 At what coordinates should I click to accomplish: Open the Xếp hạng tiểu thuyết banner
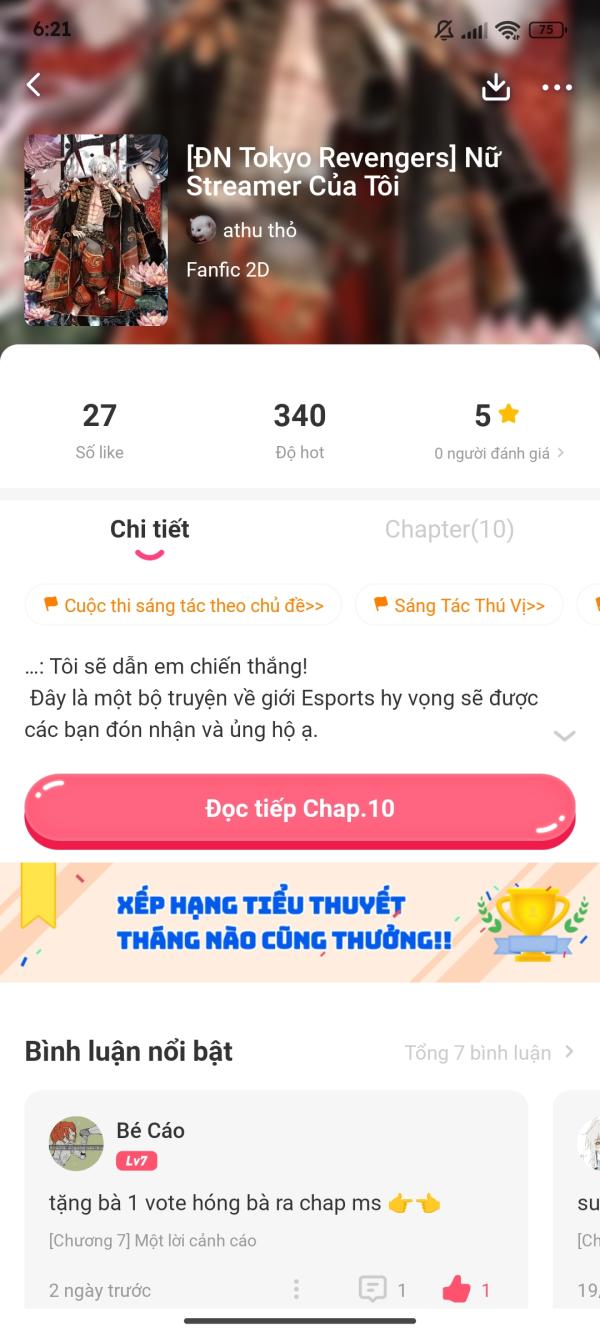click(300, 922)
